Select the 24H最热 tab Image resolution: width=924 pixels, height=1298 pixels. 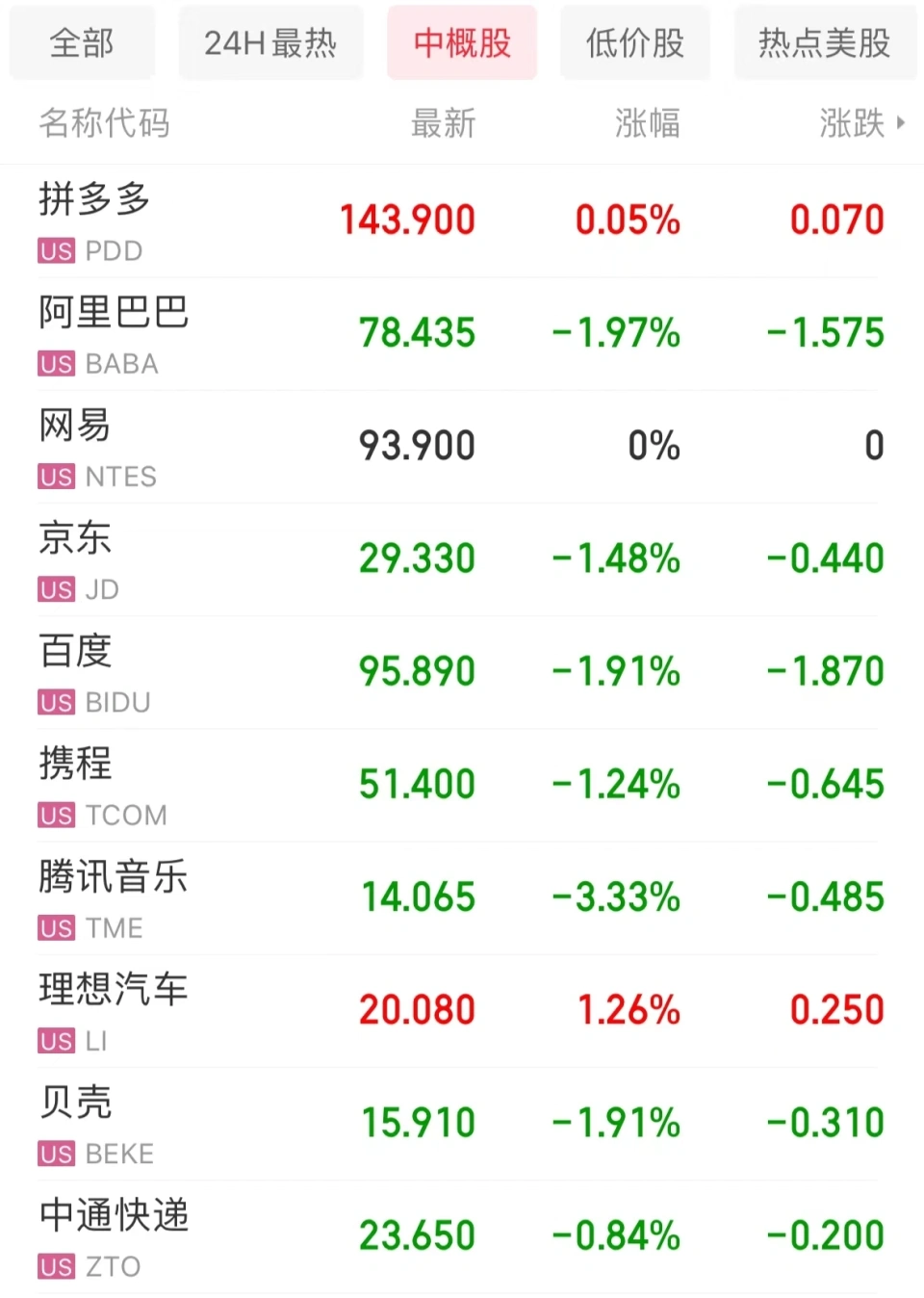coord(270,43)
